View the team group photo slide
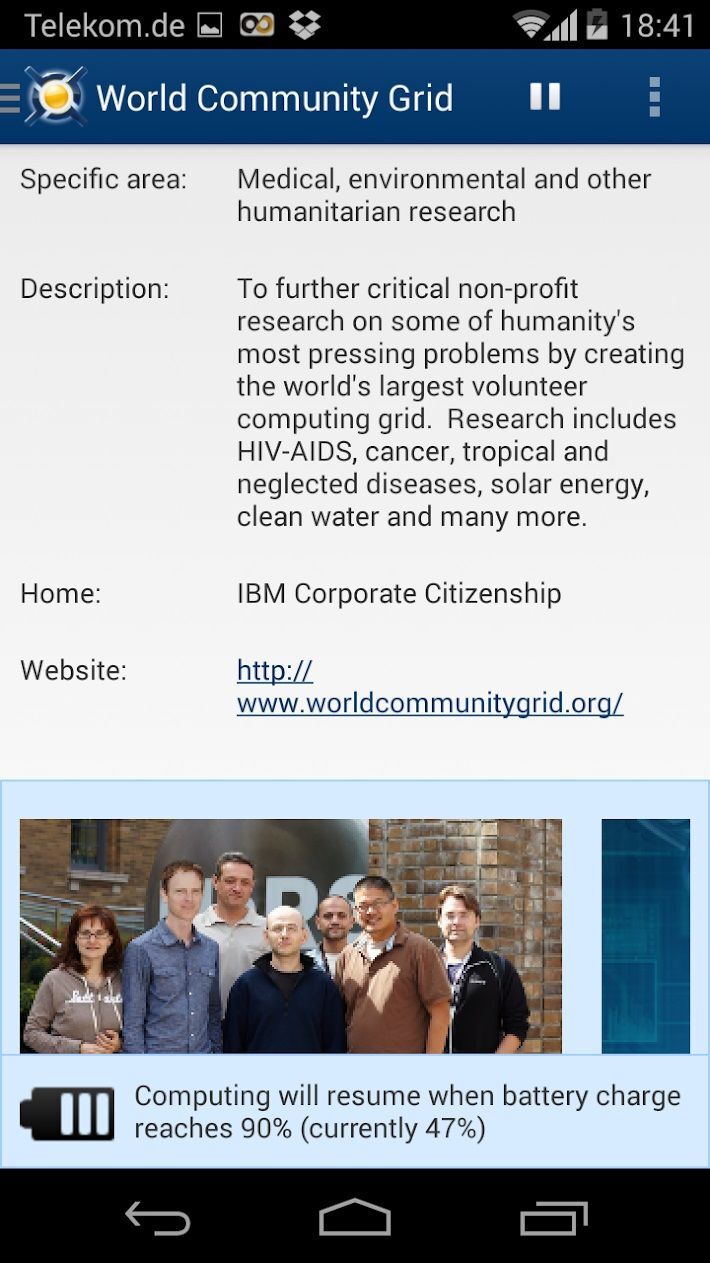Image resolution: width=710 pixels, height=1263 pixels. 290,936
